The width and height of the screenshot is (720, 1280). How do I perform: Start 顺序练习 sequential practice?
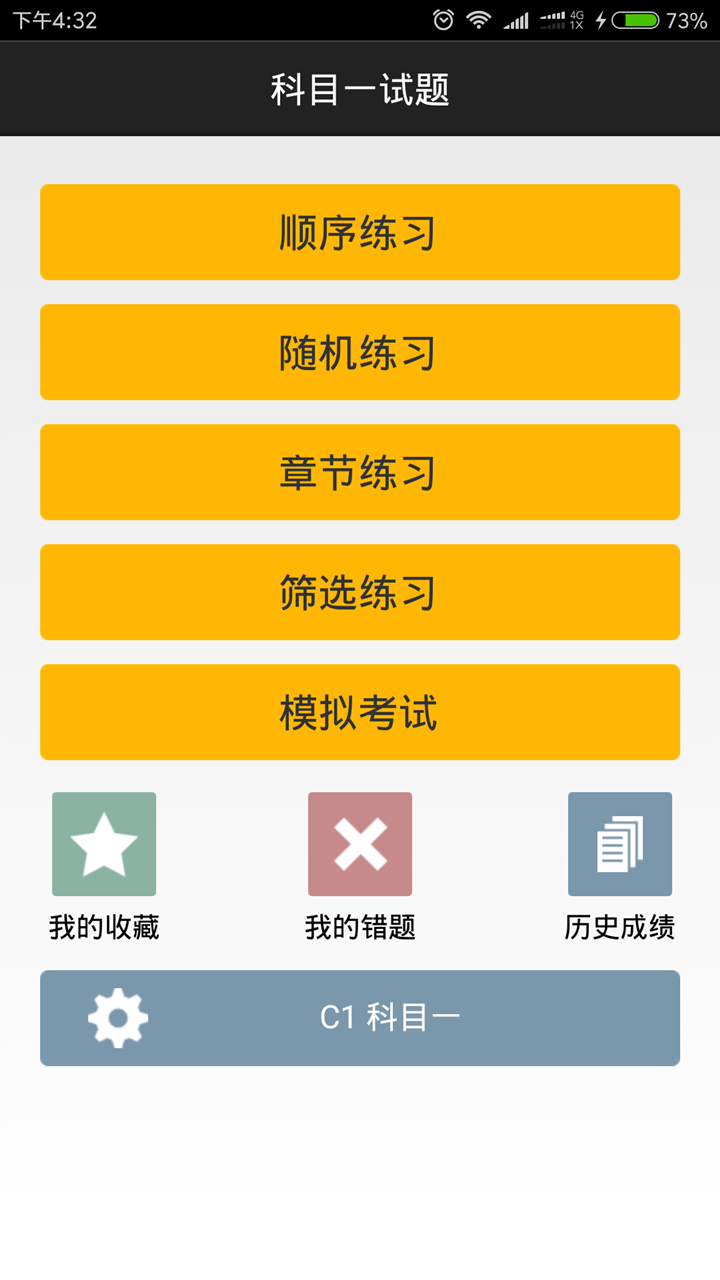coord(360,232)
